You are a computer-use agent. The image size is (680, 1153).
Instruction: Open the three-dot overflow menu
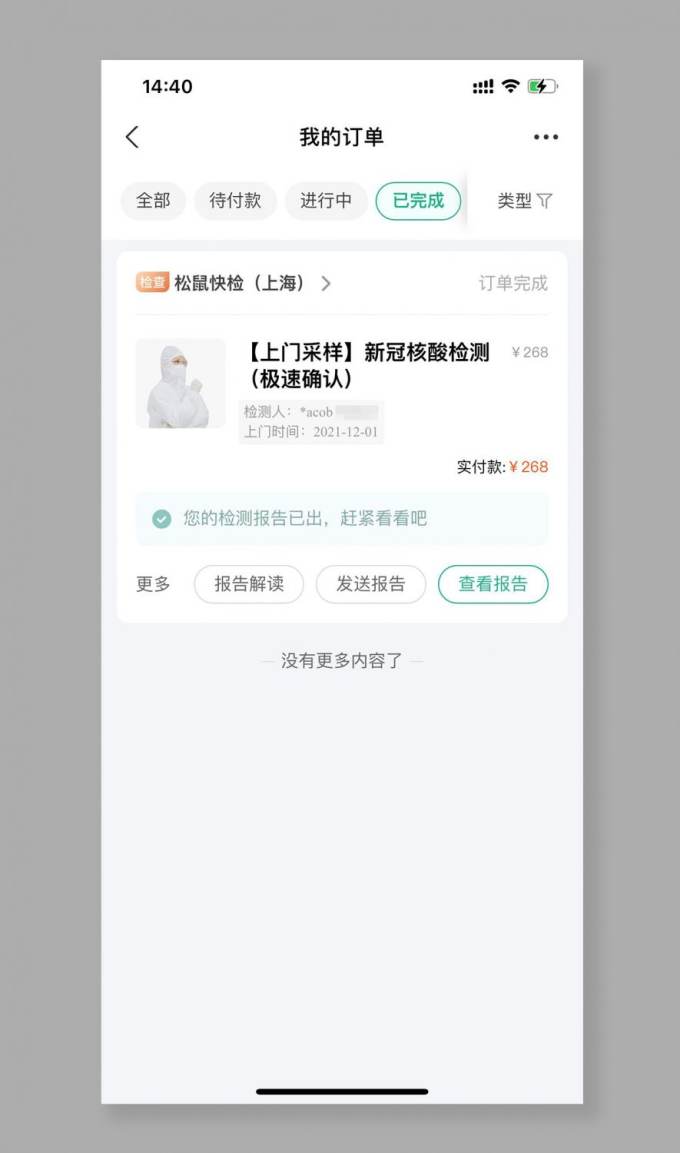pos(545,138)
